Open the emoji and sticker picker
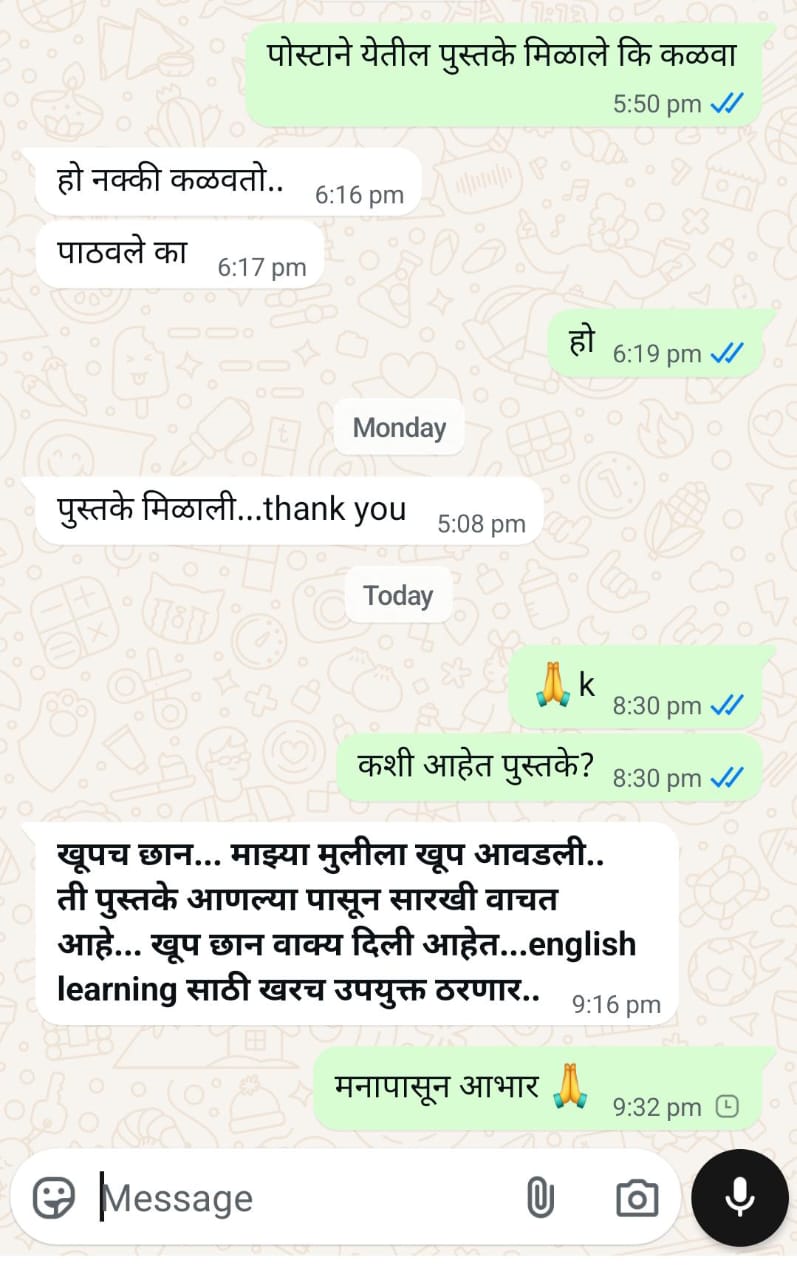The height and width of the screenshot is (1280, 797). (54, 1197)
